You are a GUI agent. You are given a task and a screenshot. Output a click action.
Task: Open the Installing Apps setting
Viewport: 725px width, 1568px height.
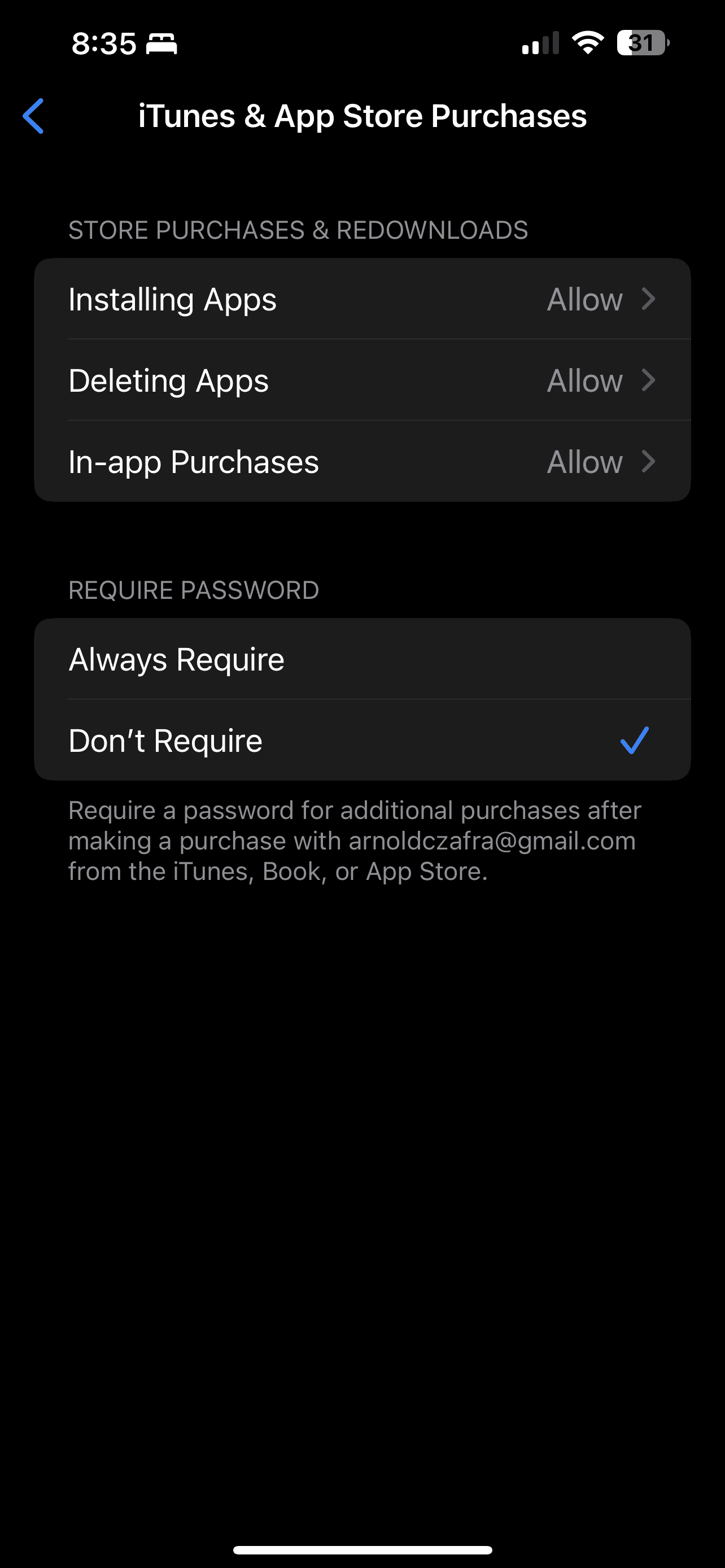tap(362, 299)
